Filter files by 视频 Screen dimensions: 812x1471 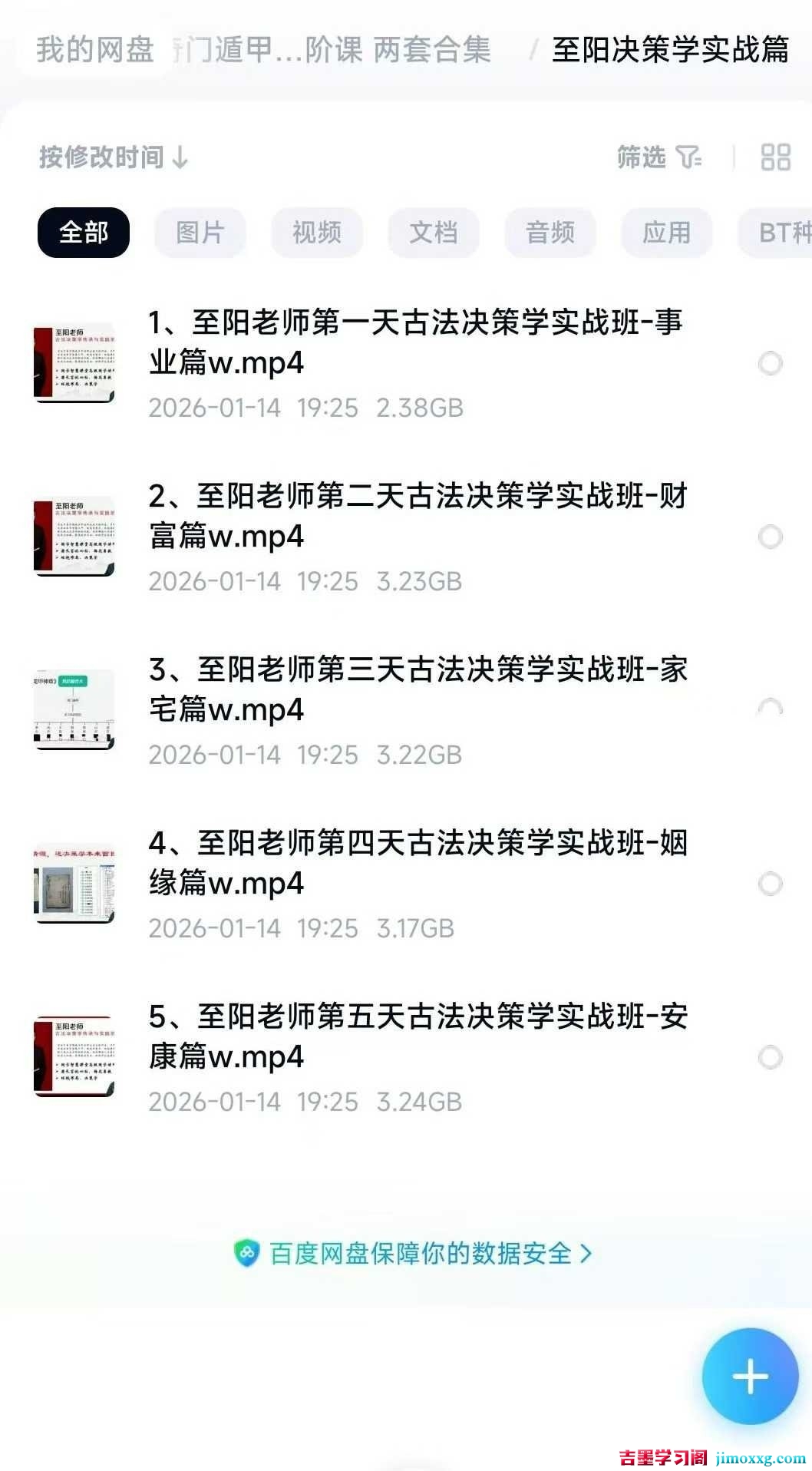pyautogui.click(x=316, y=232)
